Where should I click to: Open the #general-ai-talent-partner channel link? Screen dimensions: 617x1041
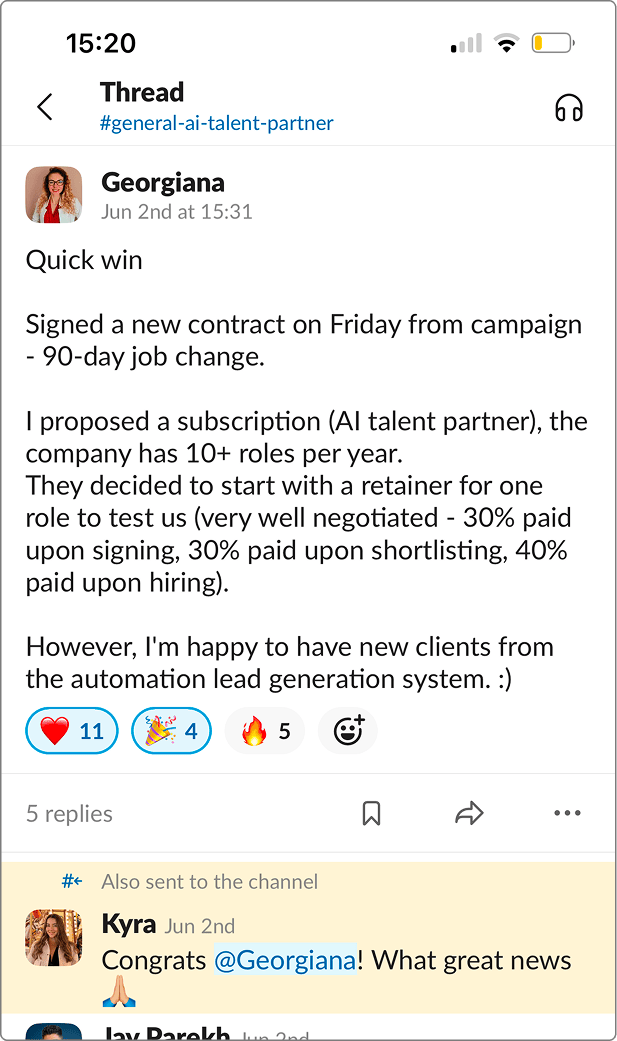pos(216,123)
